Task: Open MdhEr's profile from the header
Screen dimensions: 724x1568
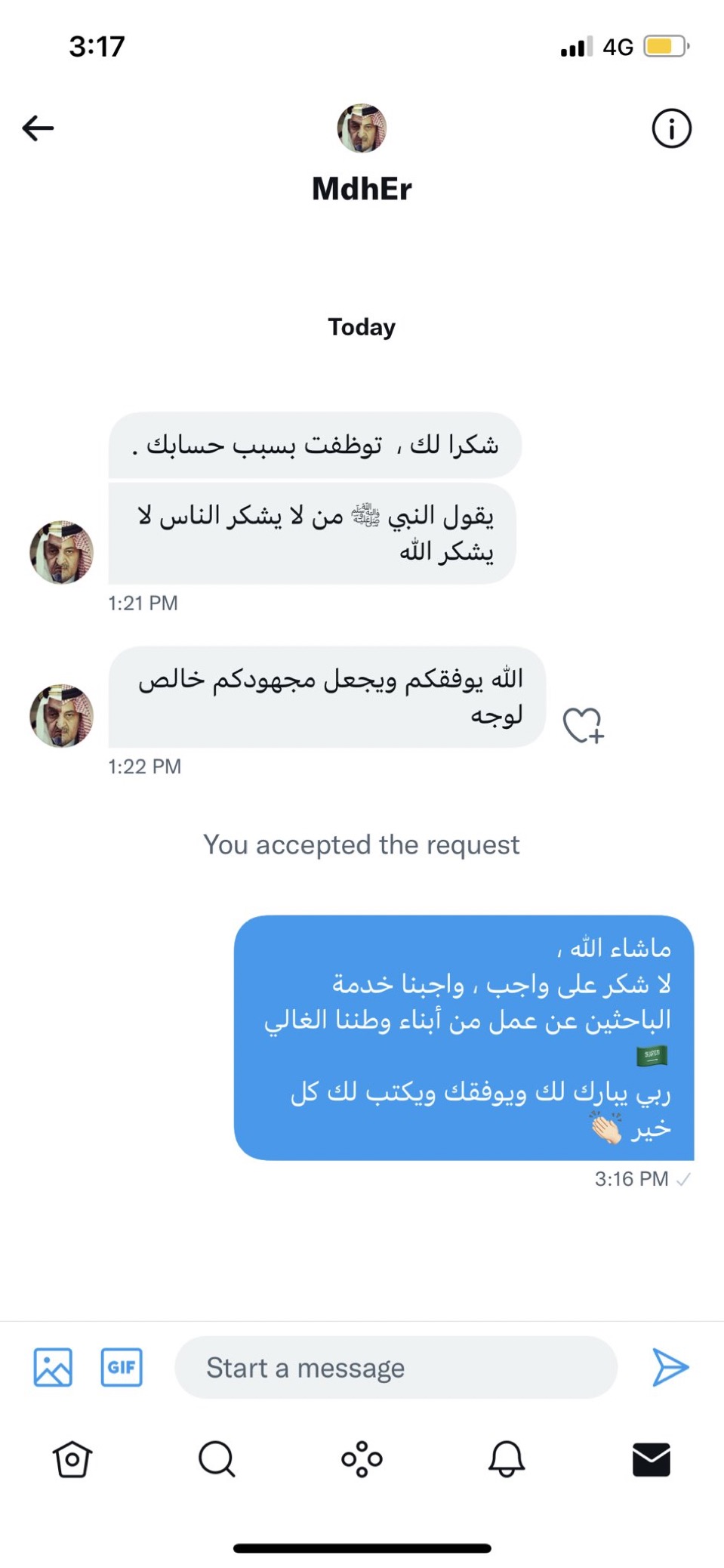Action: (362, 129)
